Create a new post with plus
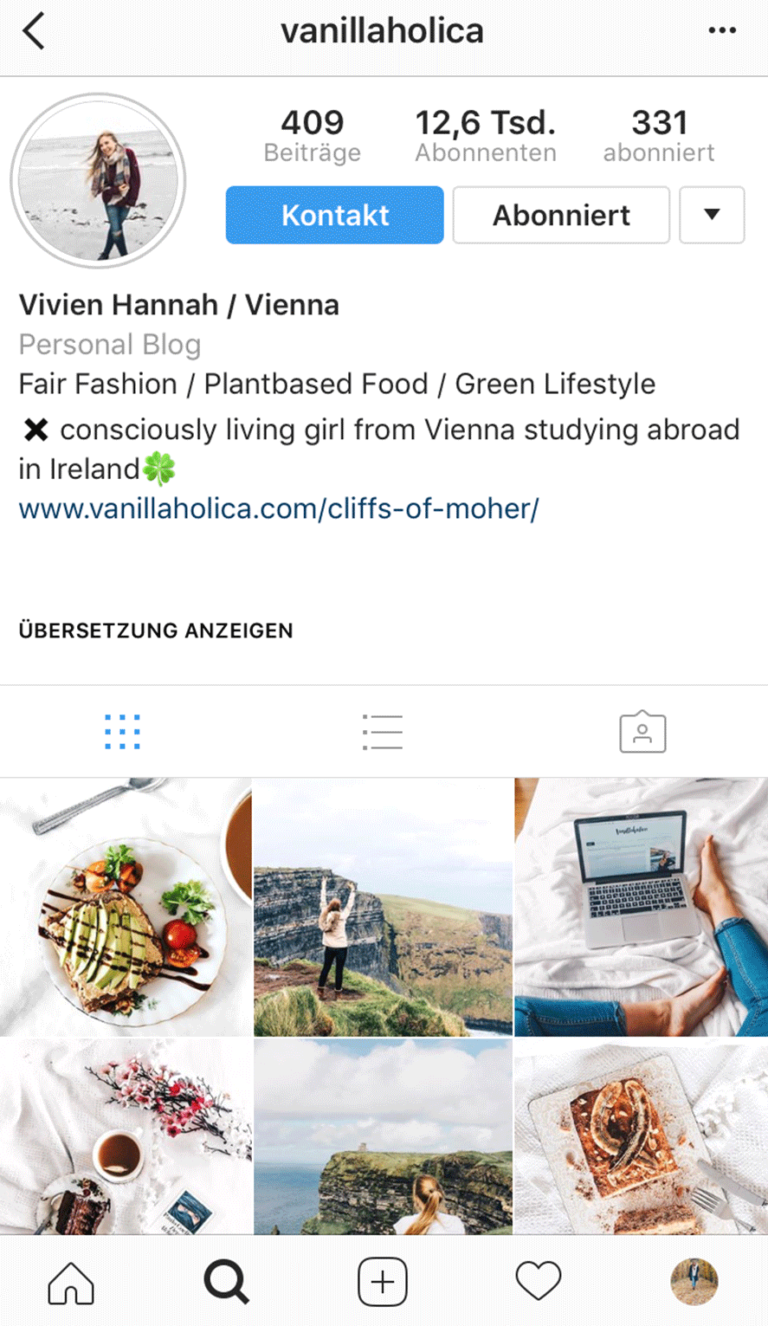The width and height of the screenshot is (768, 1326). pos(383,1282)
